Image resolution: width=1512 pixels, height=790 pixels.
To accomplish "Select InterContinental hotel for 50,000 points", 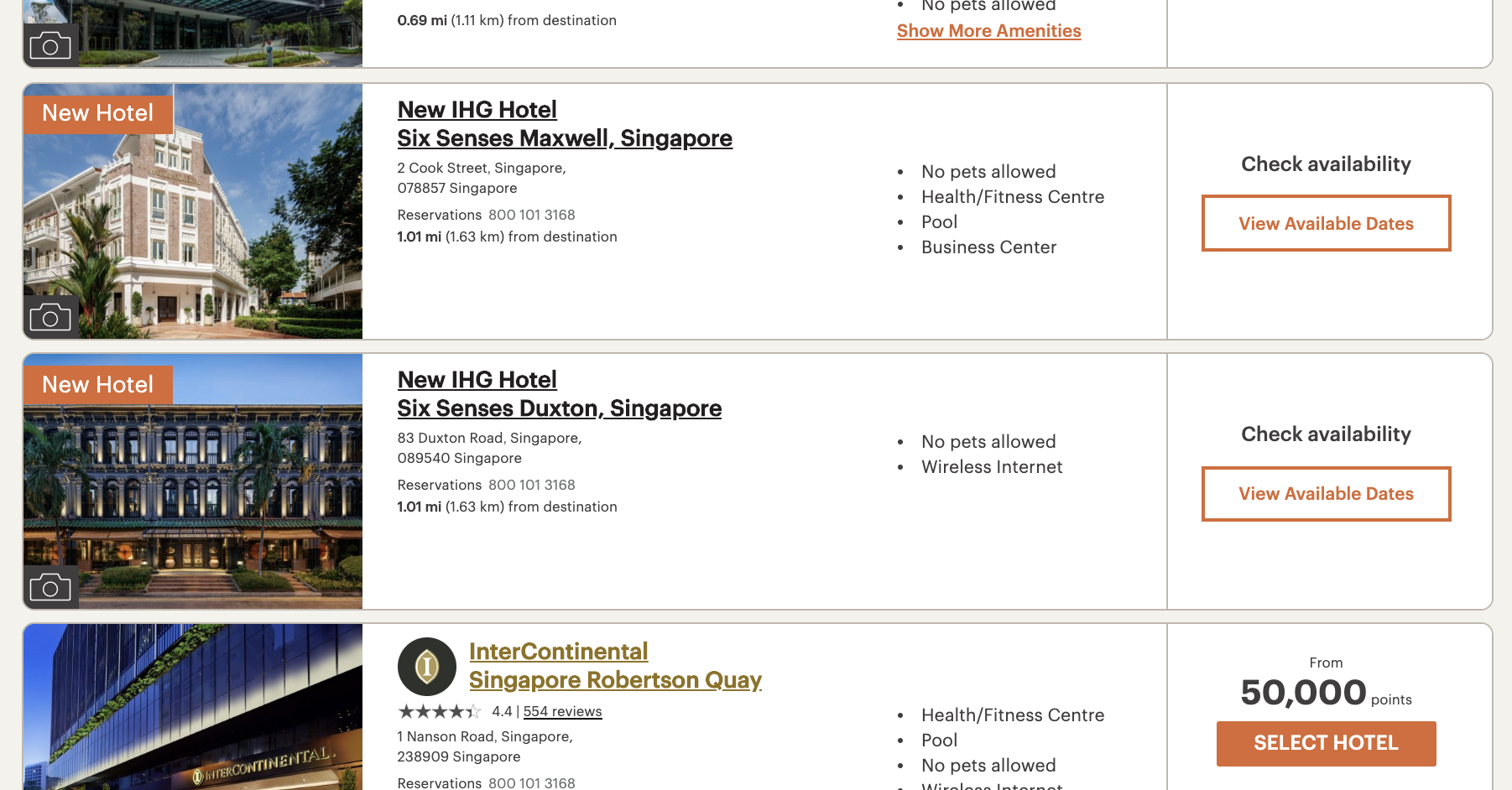I will (1326, 743).
